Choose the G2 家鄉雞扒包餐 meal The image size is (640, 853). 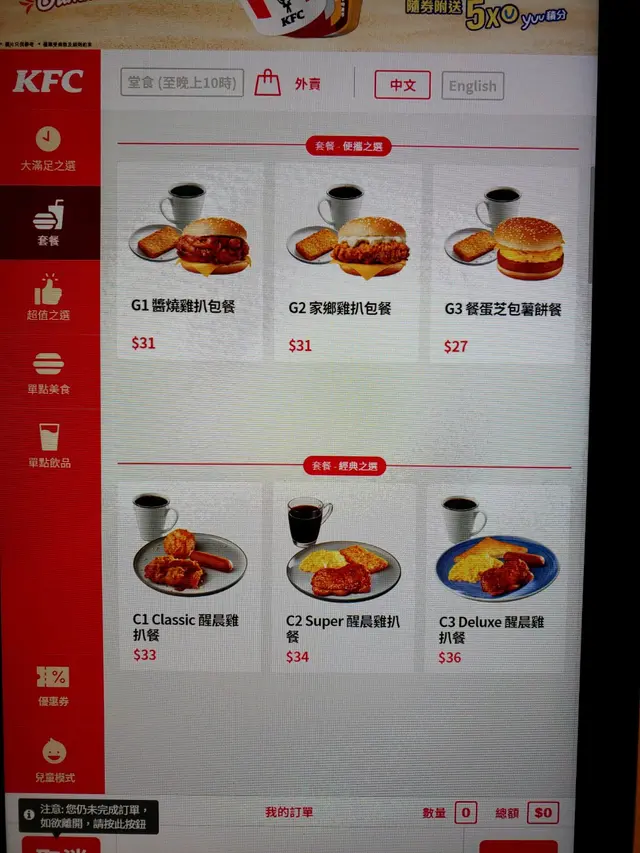pos(346,262)
